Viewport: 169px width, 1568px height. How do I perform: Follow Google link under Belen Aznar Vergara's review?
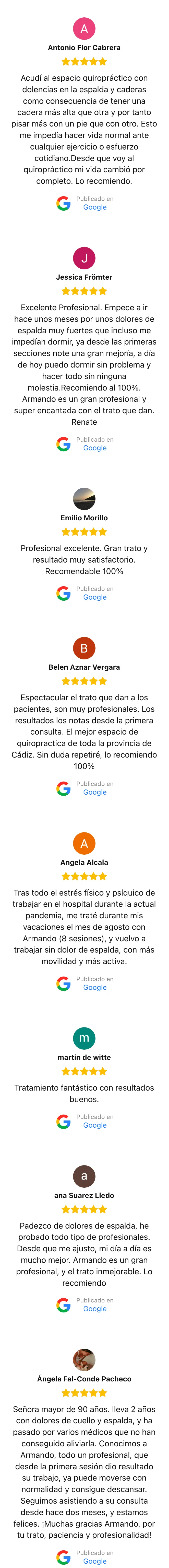click(x=95, y=793)
